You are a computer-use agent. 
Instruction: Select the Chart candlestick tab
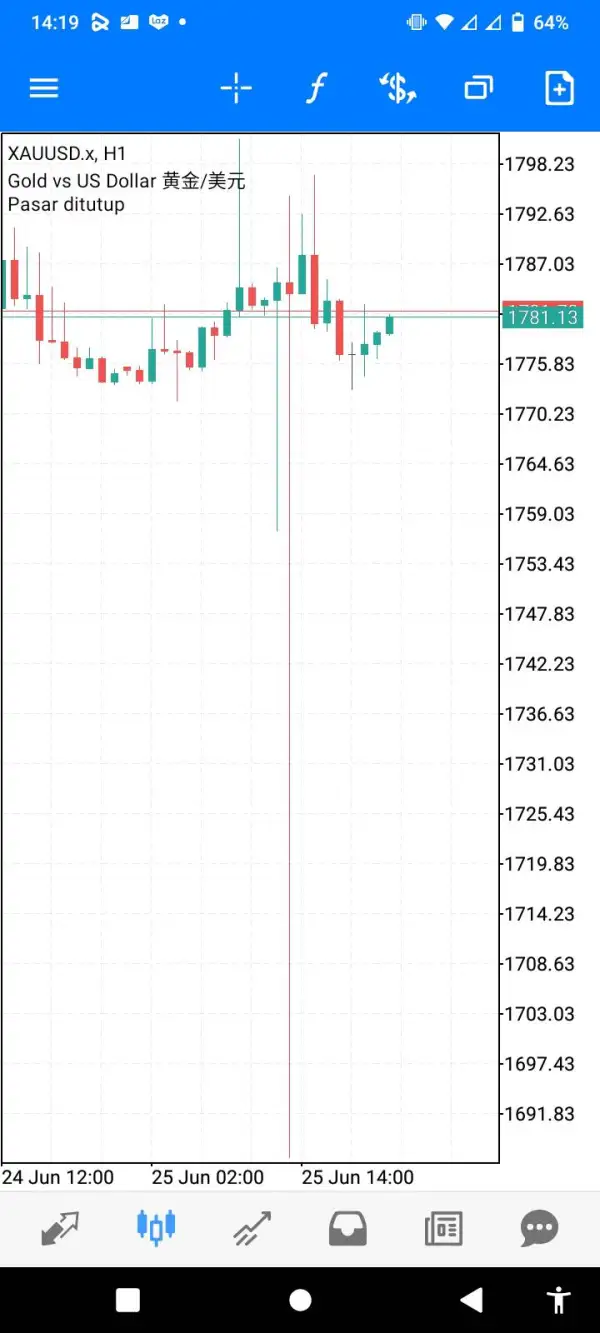click(x=156, y=1226)
